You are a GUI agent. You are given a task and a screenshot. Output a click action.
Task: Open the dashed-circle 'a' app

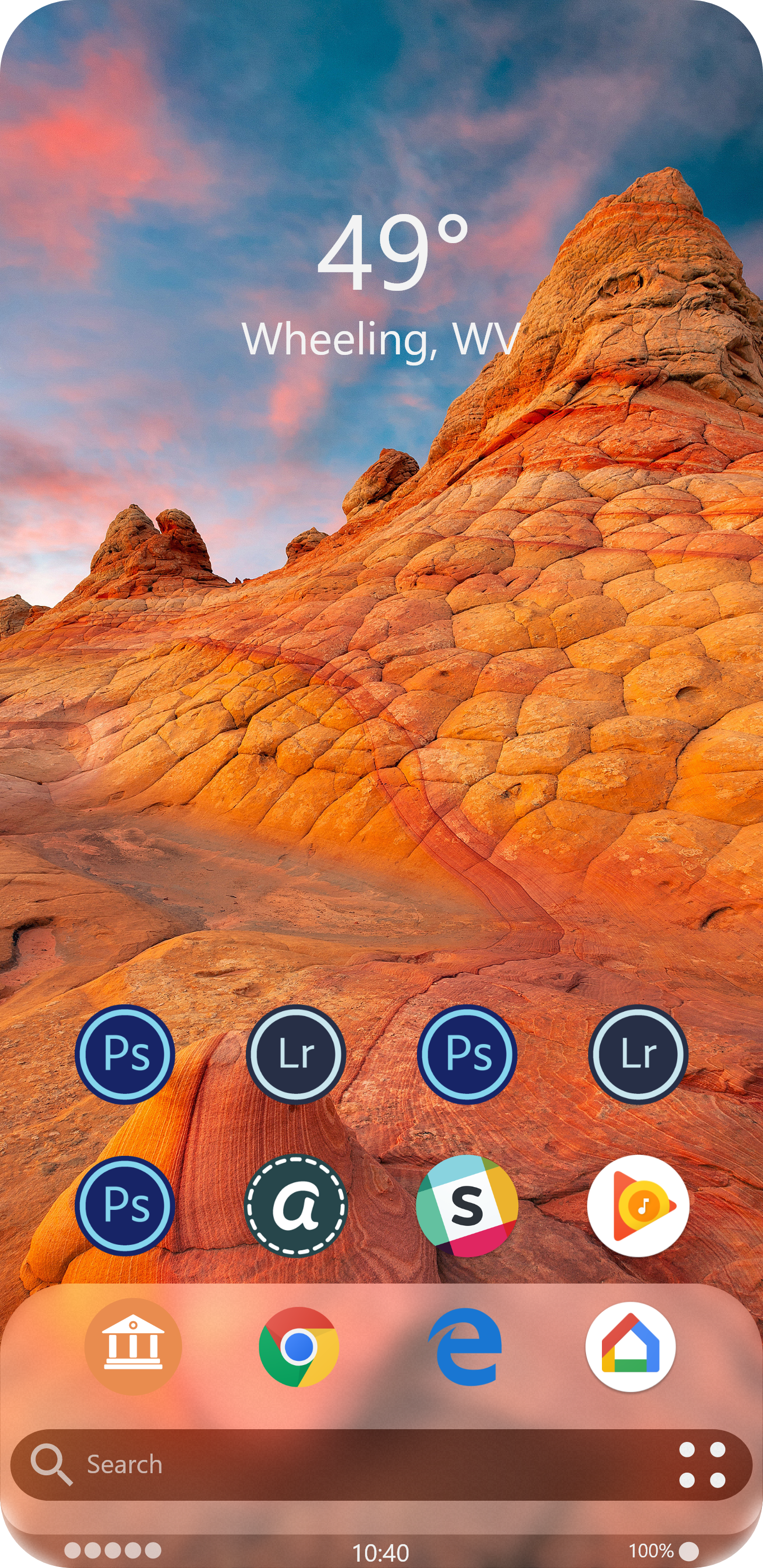[x=295, y=1205]
